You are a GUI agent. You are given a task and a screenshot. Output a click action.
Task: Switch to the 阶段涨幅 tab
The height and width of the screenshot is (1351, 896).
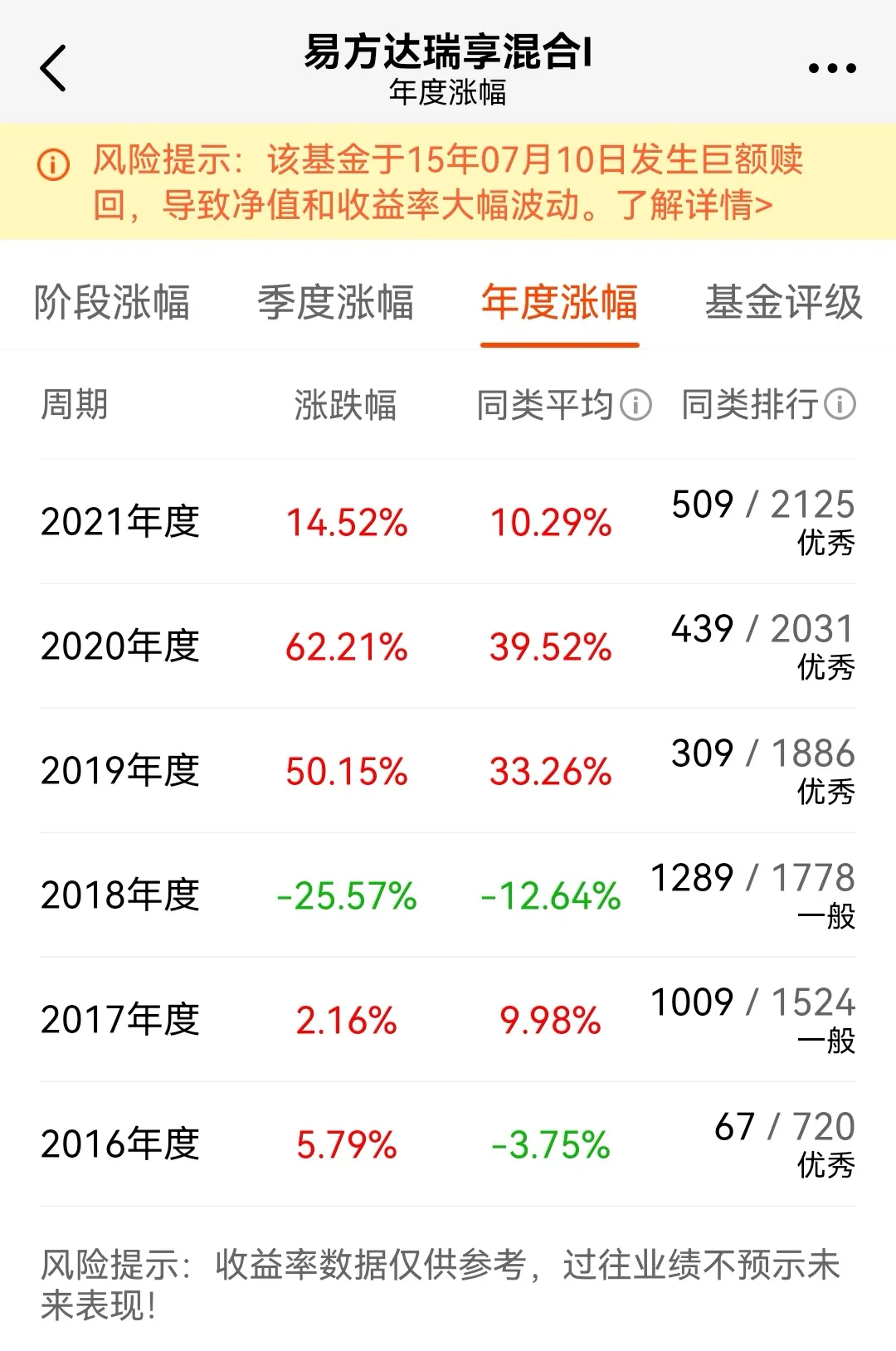112,302
